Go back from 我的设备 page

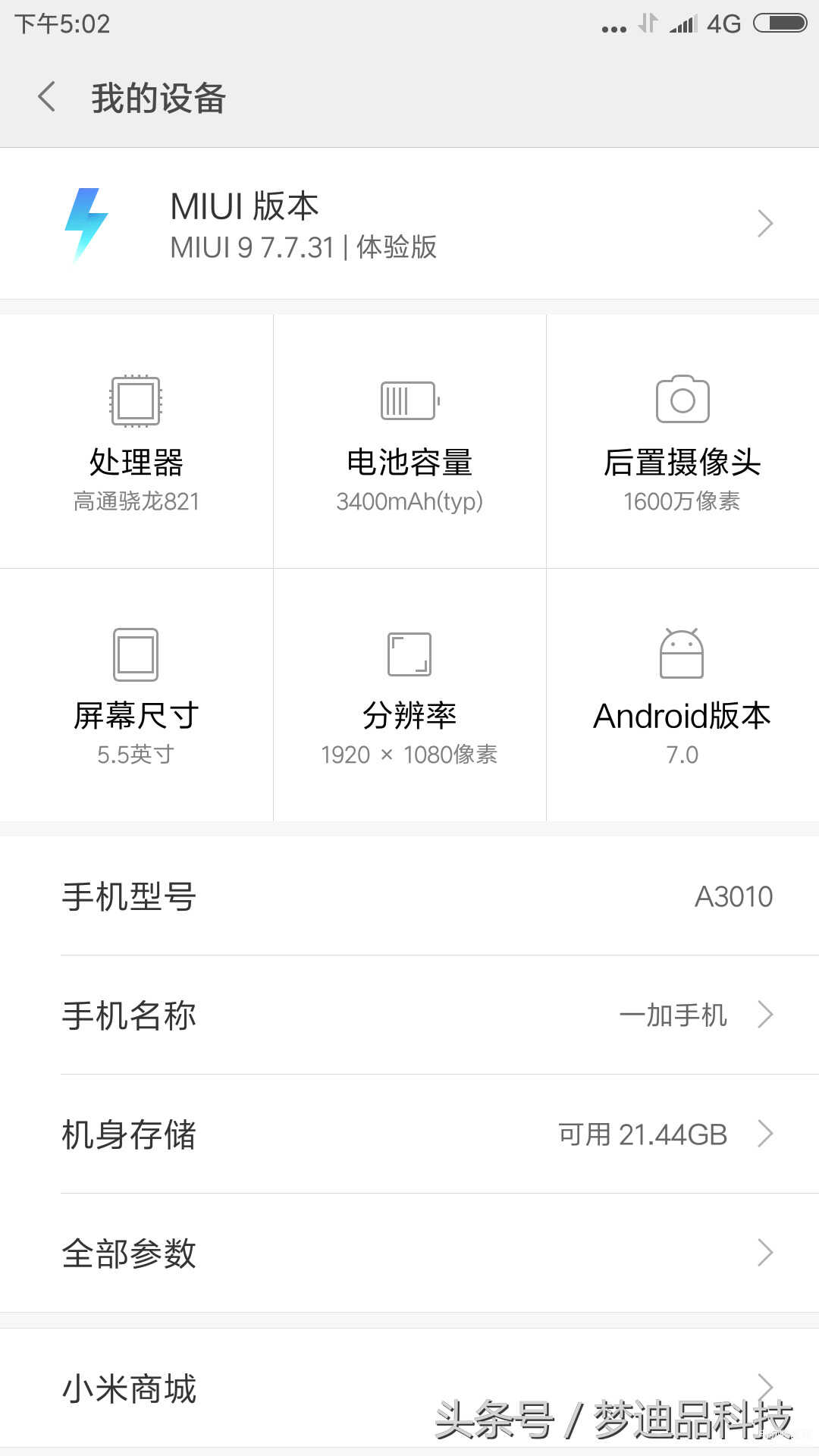47,97
